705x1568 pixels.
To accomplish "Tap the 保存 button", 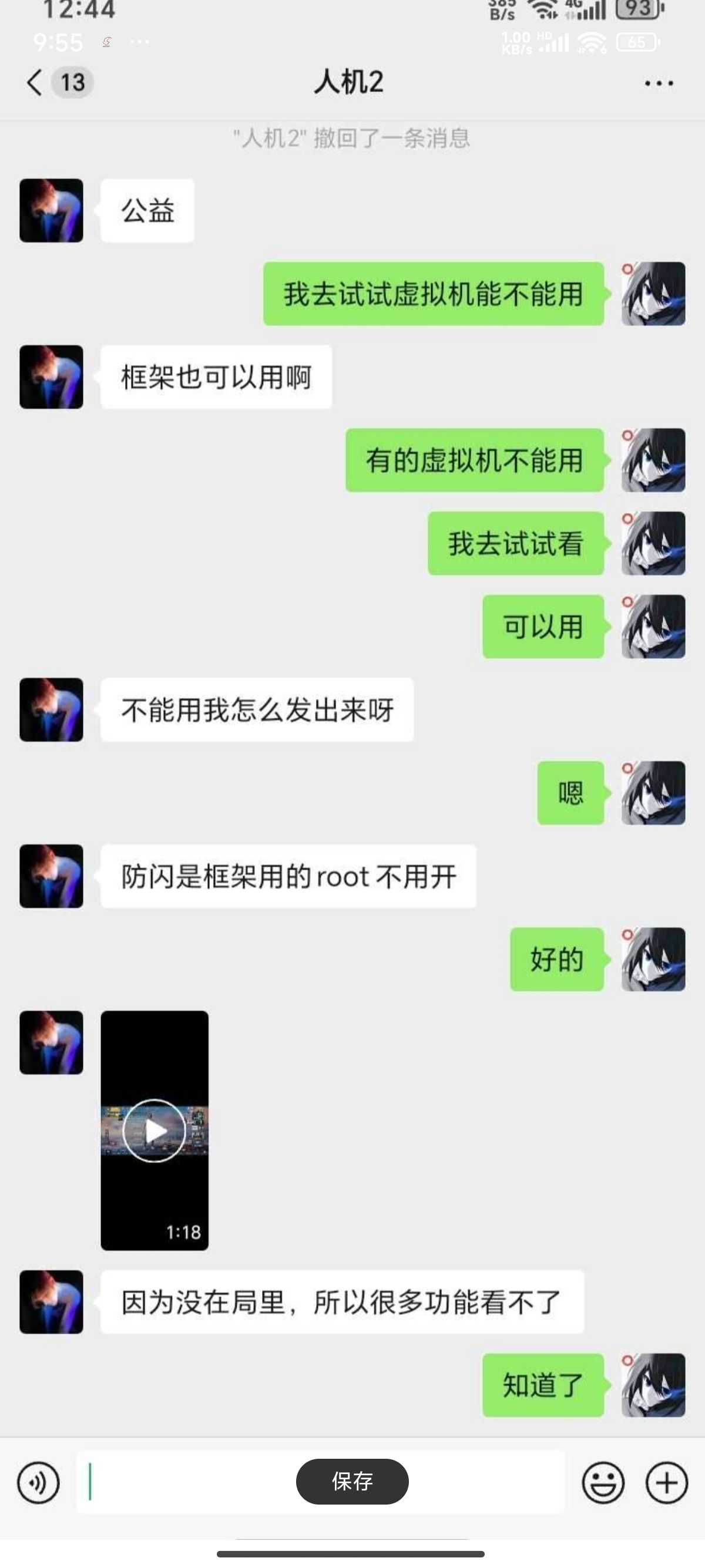I will [x=352, y=1481].
